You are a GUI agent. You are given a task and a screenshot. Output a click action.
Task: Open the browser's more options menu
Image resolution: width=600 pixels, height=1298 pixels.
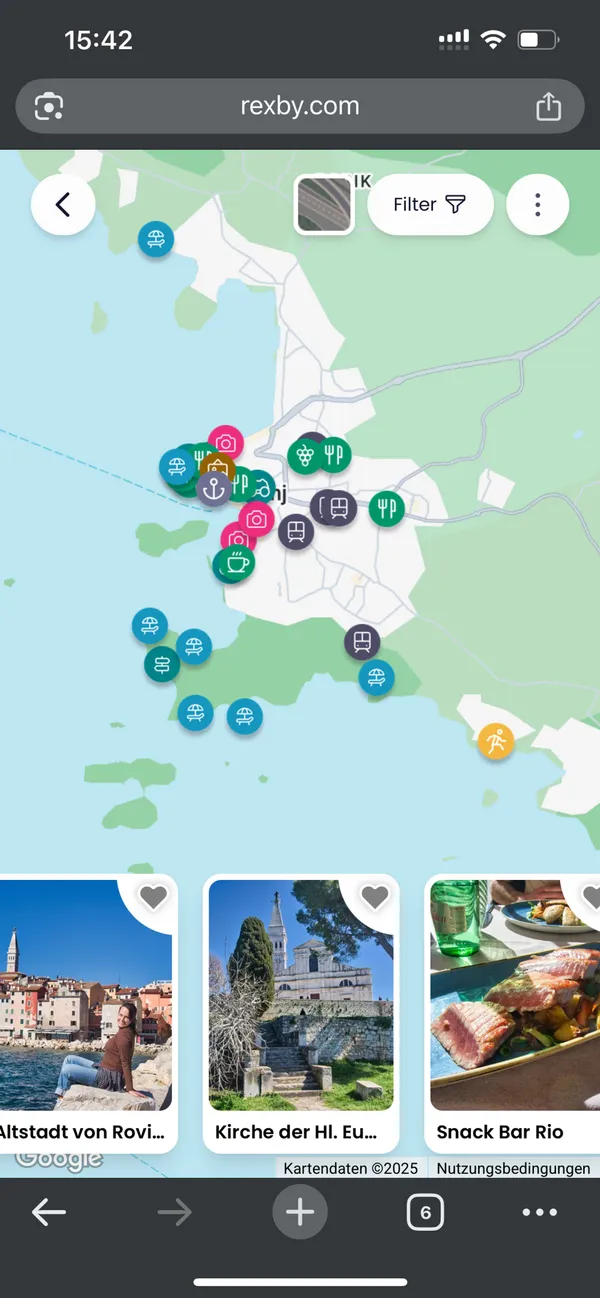pyautogui.click(x=539, y=1213)
